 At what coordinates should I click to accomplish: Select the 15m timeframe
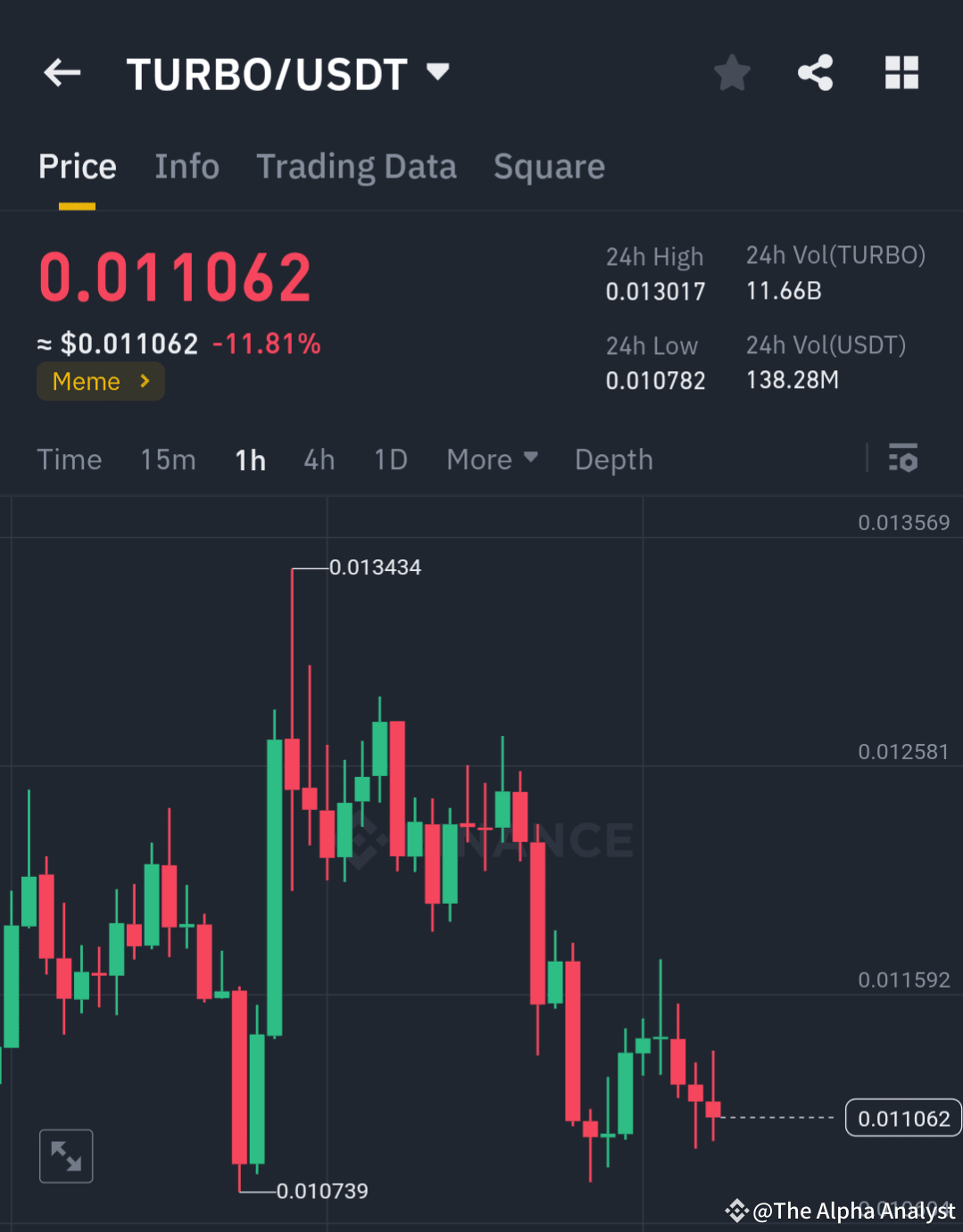tap(168, 459)
